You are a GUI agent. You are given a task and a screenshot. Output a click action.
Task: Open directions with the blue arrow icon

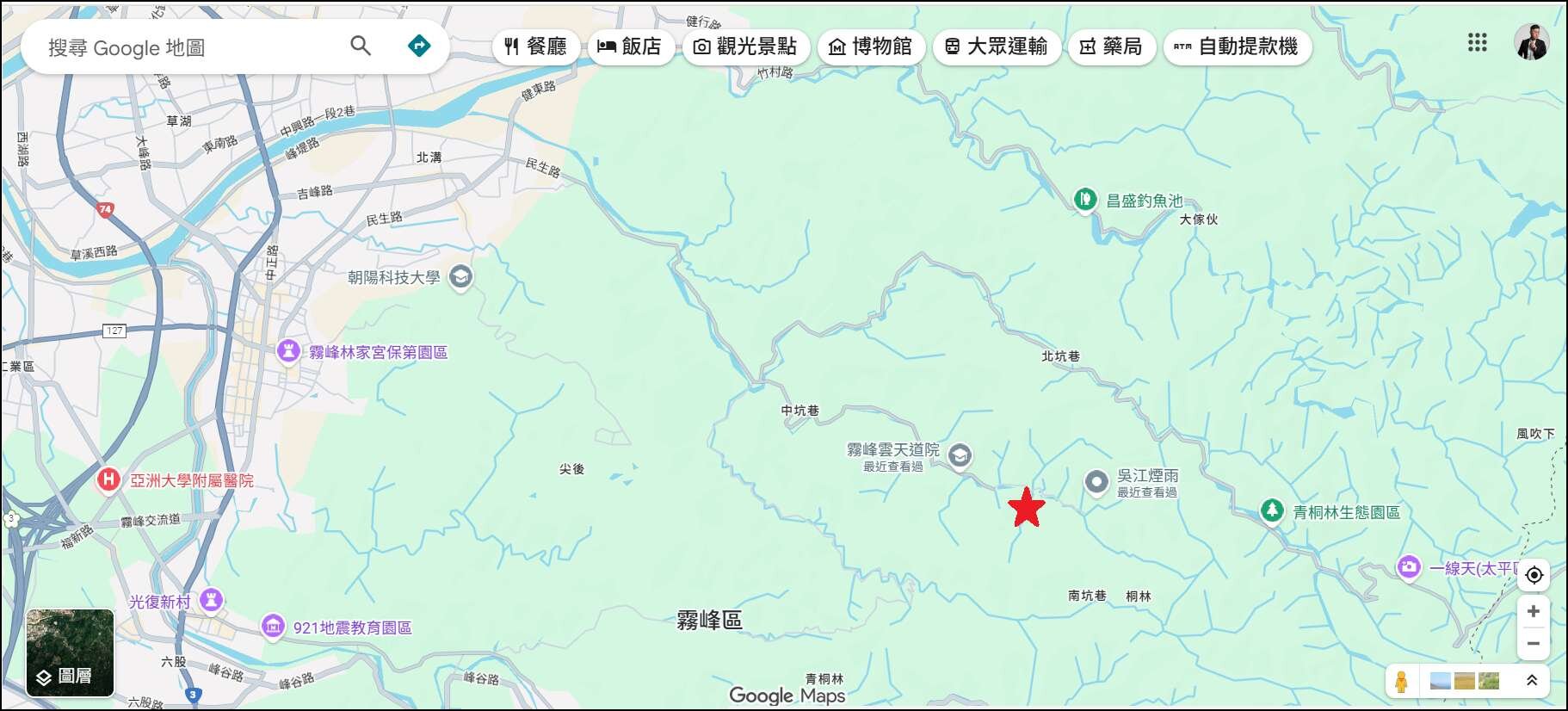coord(419,46)
